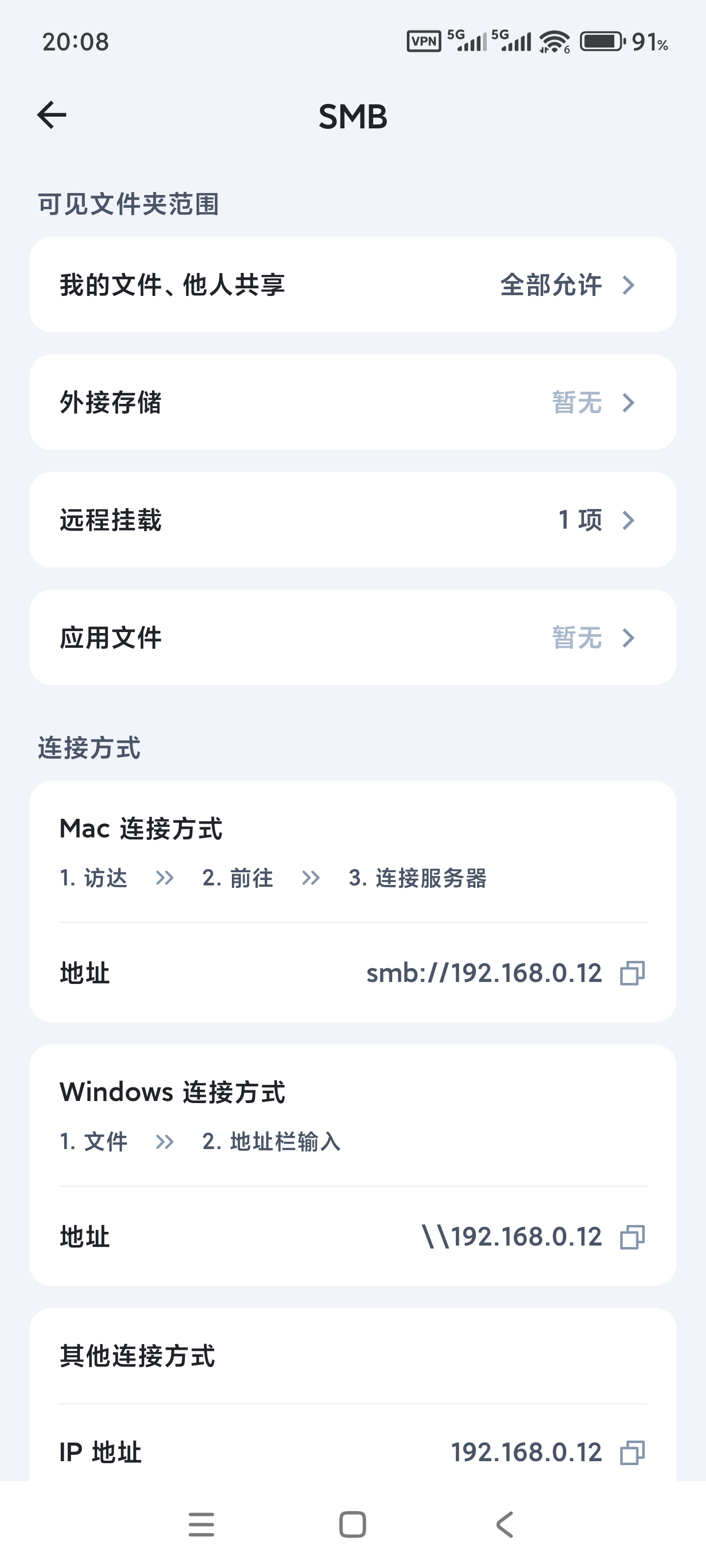Open the 远程挂载 row

coord(352,520)
